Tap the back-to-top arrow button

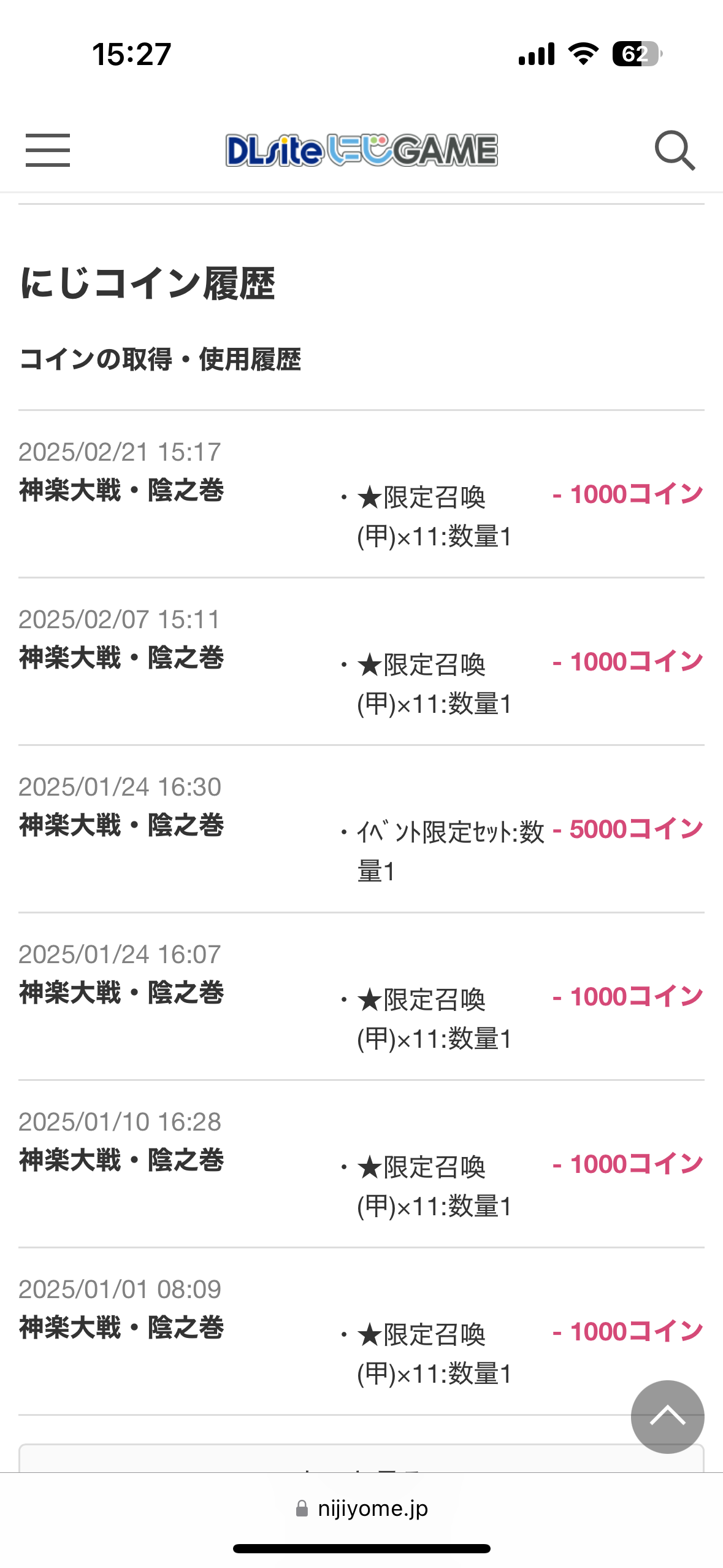coord(667,1416)
